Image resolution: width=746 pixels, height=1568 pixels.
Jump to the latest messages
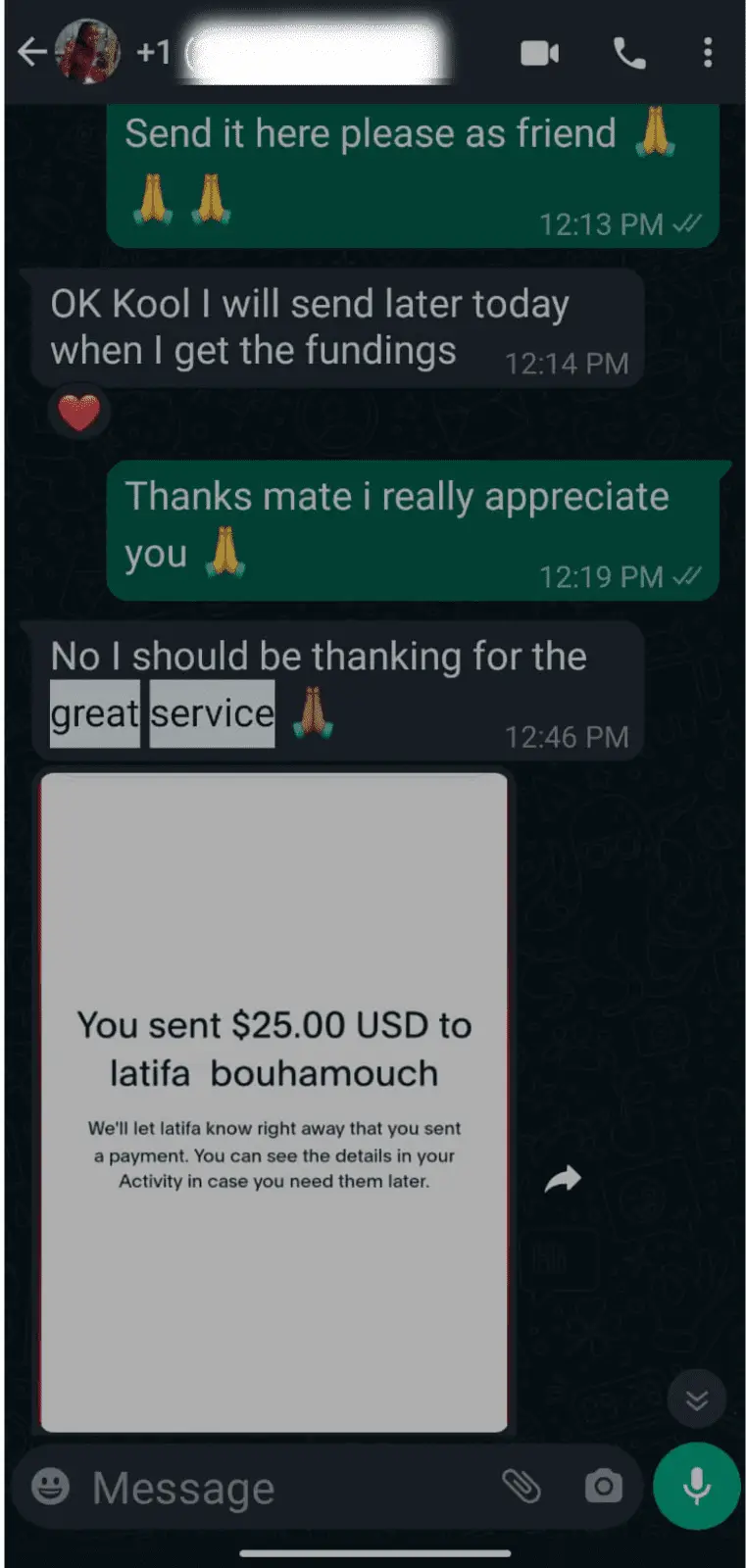(x=696, y=1398)
